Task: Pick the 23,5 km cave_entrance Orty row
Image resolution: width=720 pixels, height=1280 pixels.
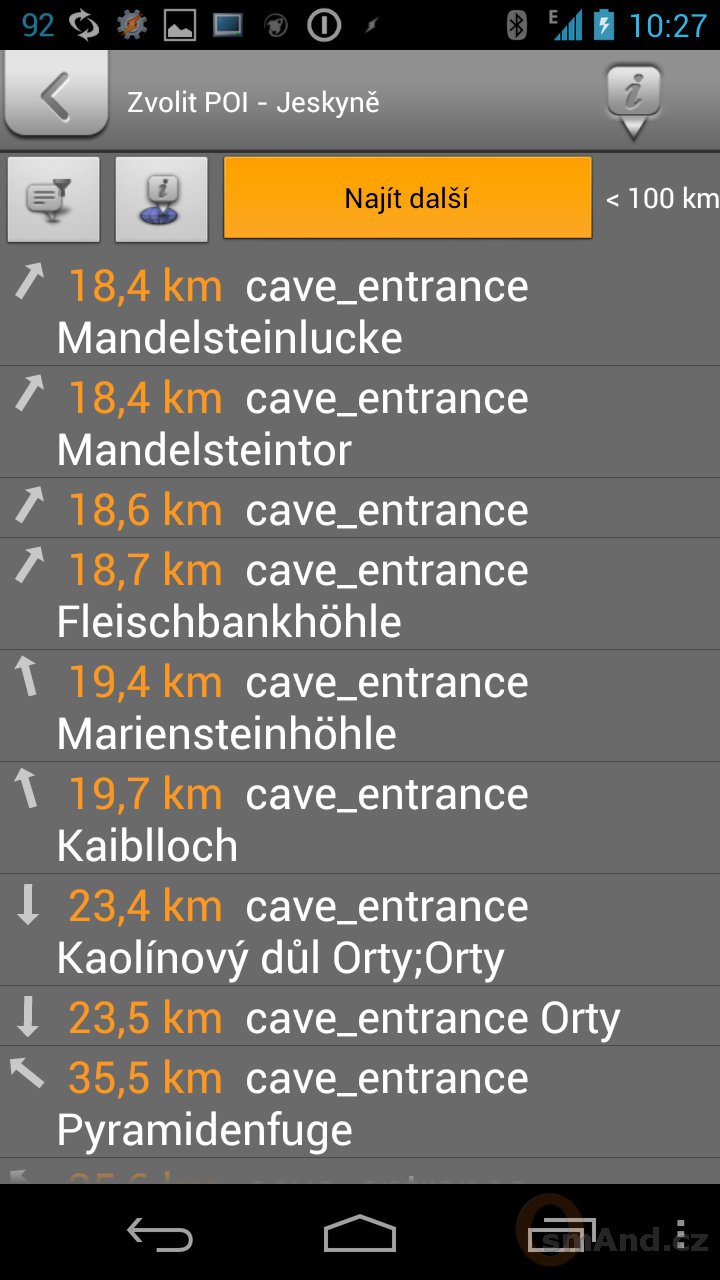Action: (x=360, y=1016)
